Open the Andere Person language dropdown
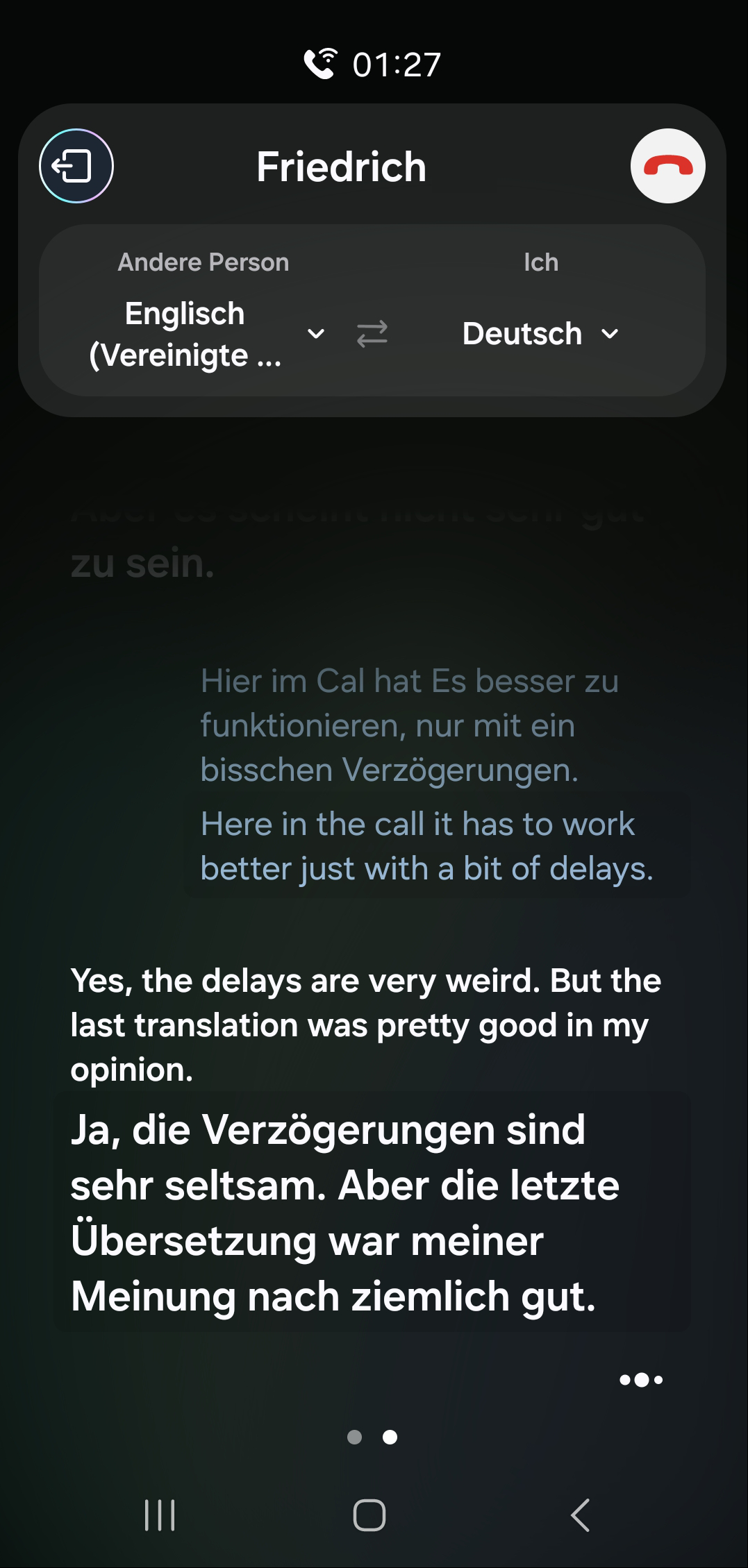 206,334
